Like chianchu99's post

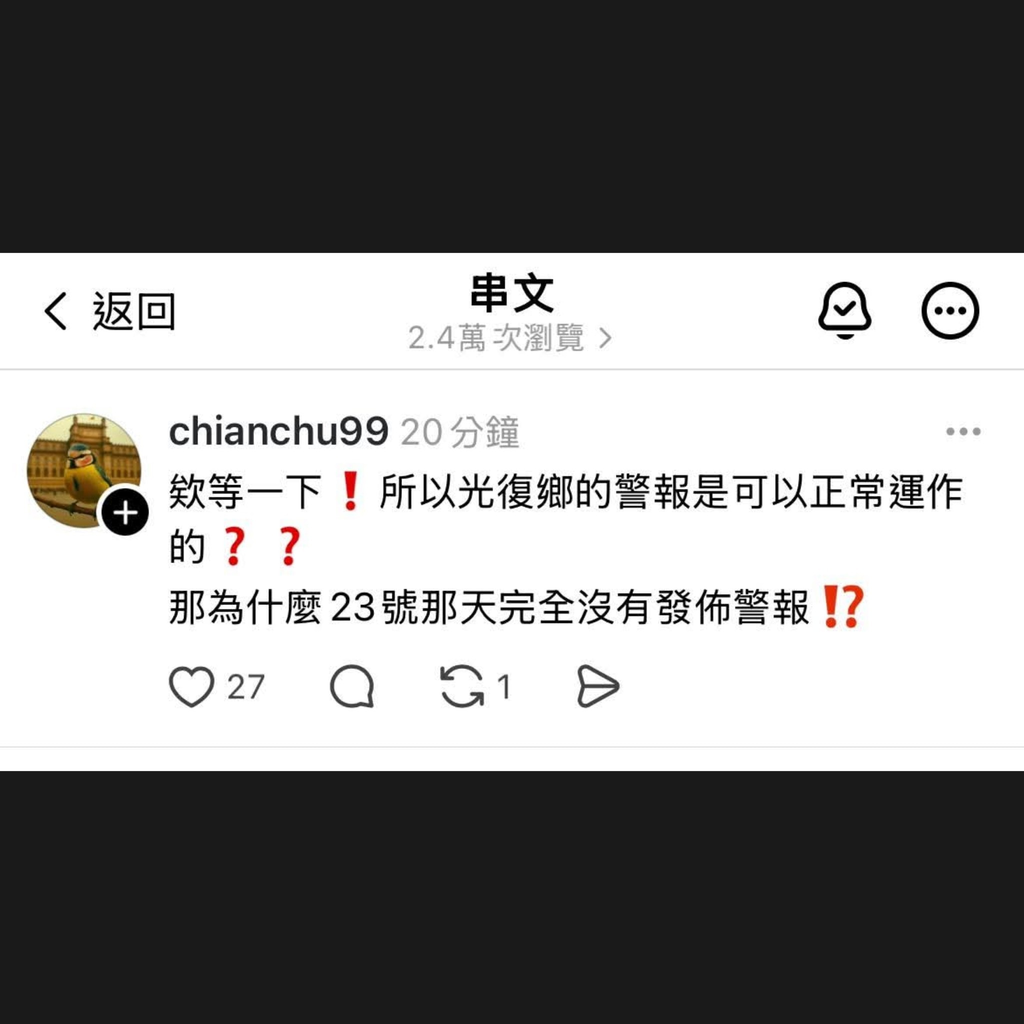[192, 687]
